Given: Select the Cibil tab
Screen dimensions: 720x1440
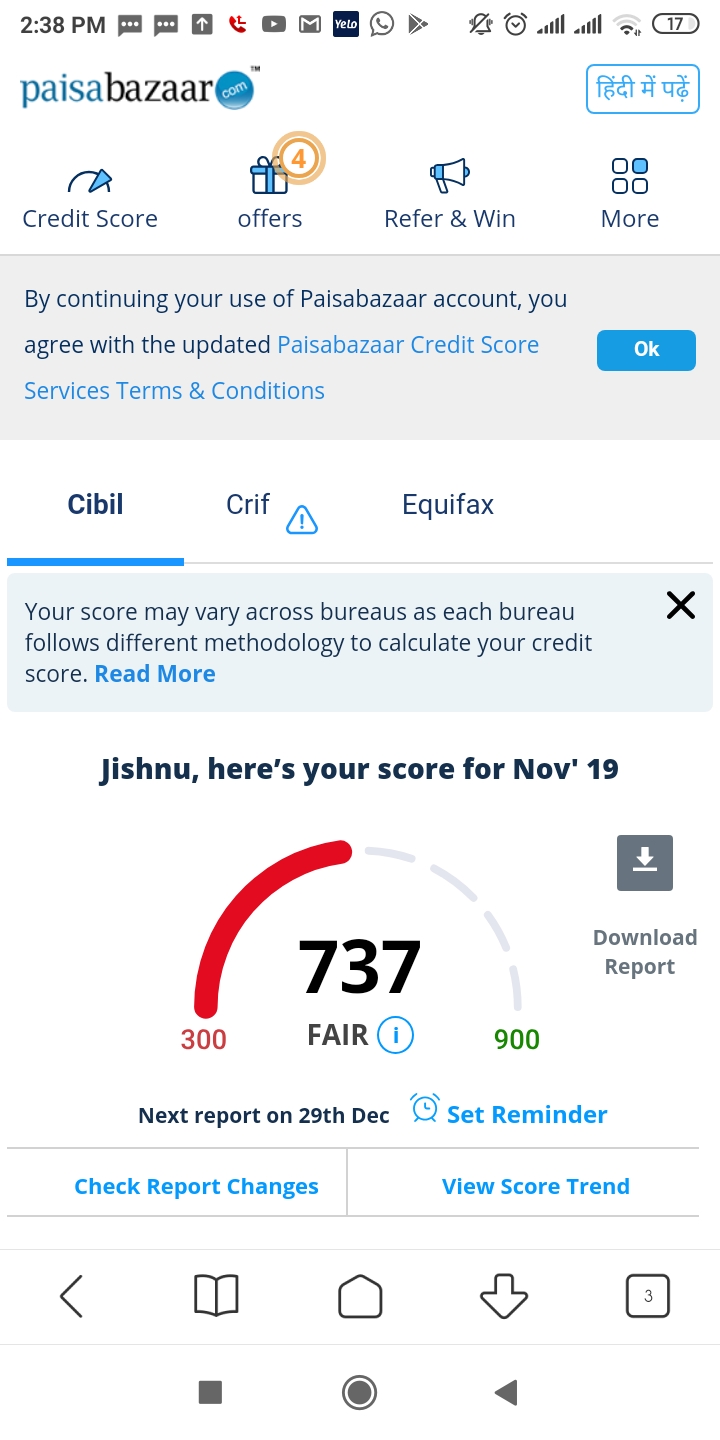Looking at the screenshot, I should pos(95,505).
